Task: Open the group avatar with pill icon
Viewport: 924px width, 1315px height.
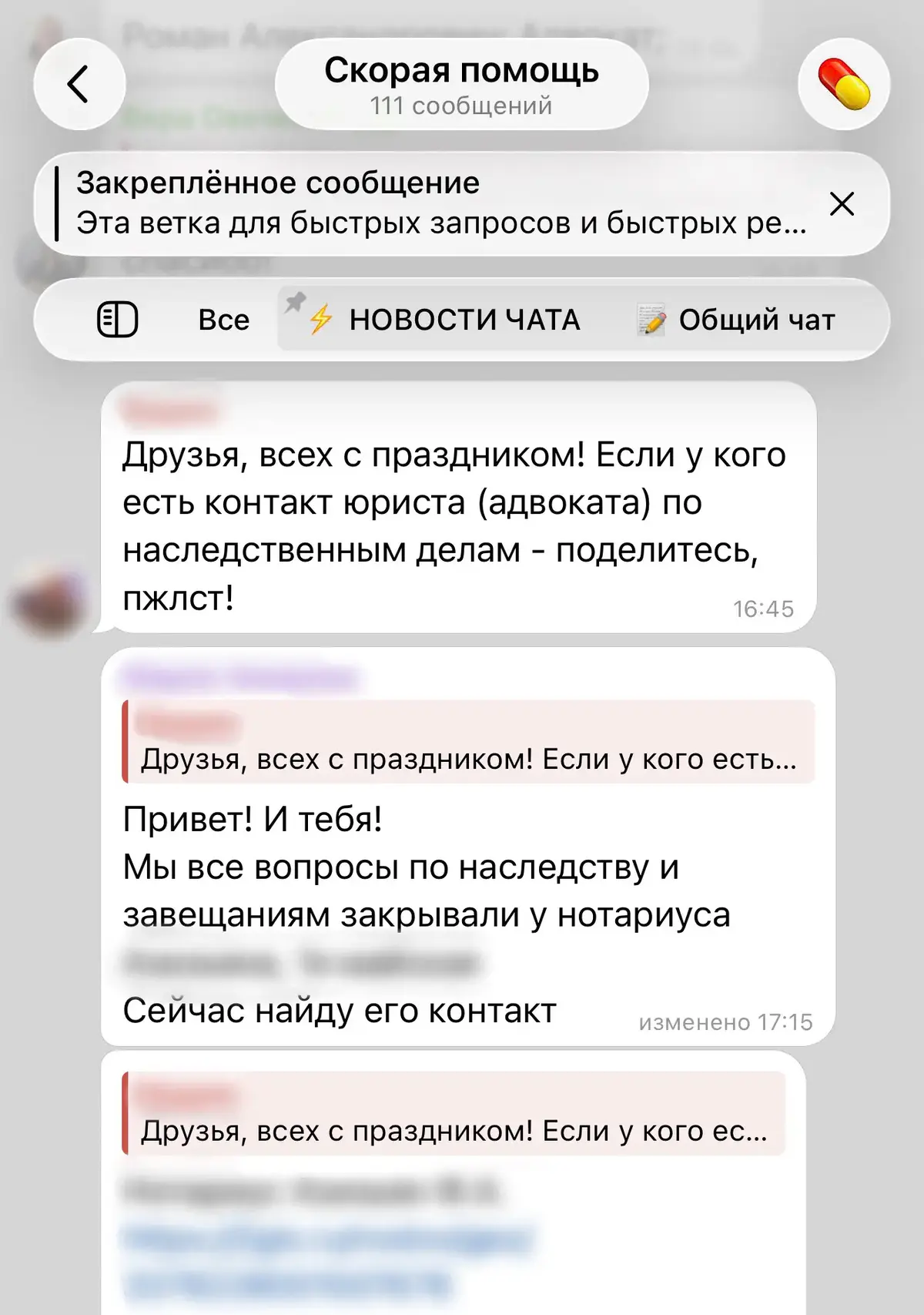Action: point(844,84)
